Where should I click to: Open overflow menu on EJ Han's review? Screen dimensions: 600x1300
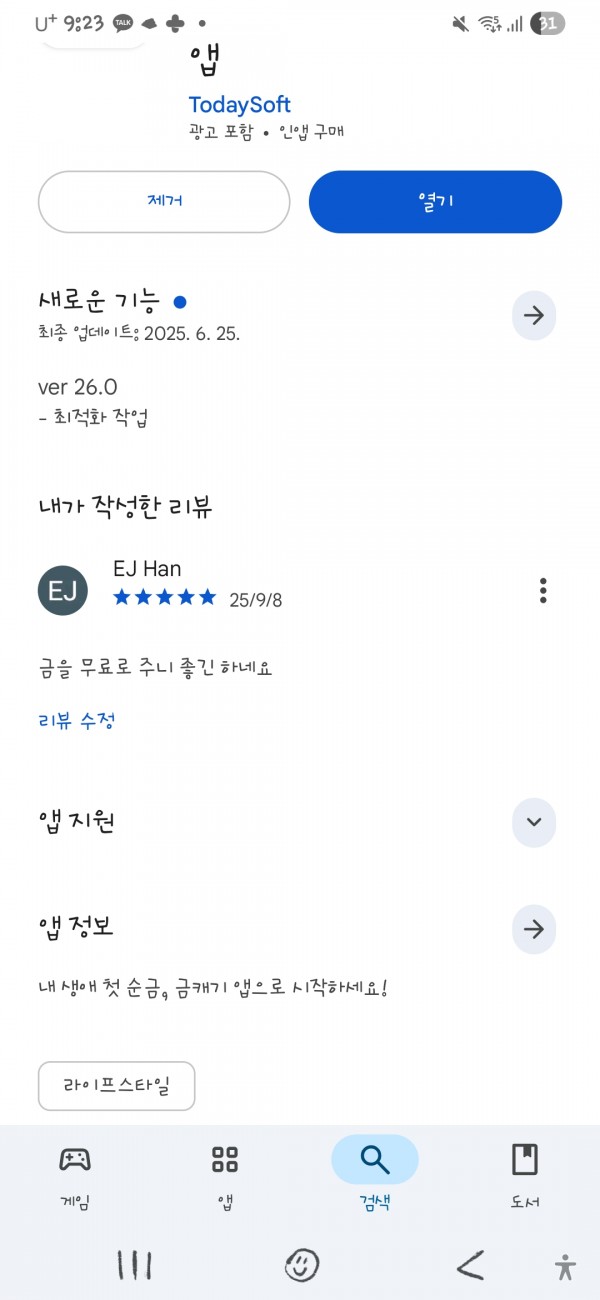click(x=543, y=590)
